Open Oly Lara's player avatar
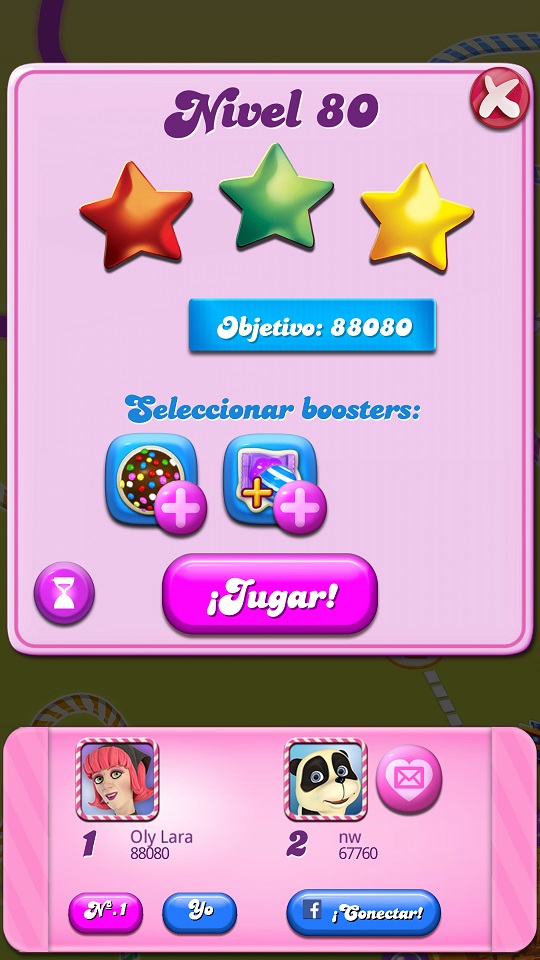The width and height of the screenshot is (540, 960). [x=117, y=779]
